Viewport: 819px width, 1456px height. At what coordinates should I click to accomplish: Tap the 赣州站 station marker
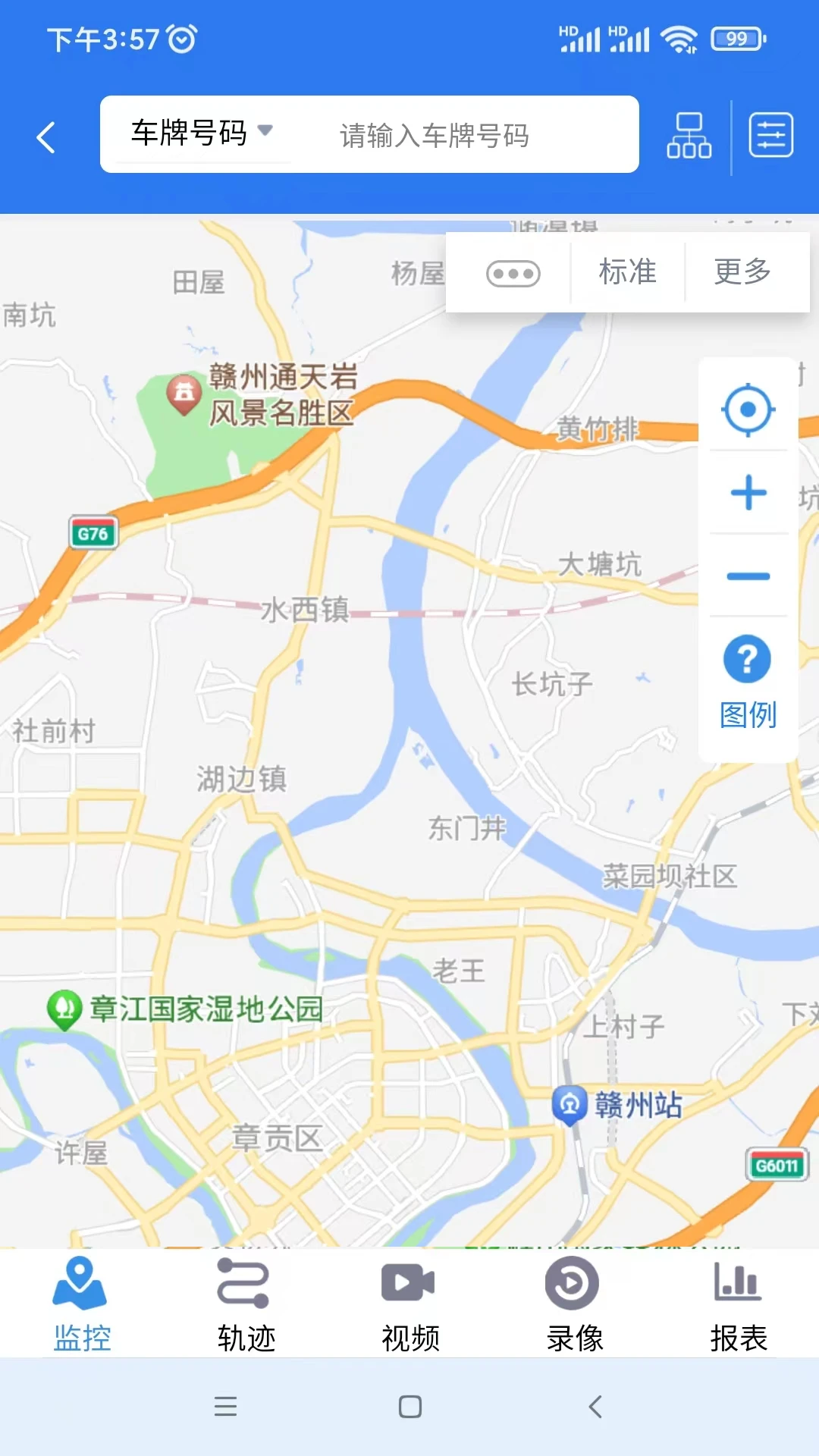[x=570, y=1105]
